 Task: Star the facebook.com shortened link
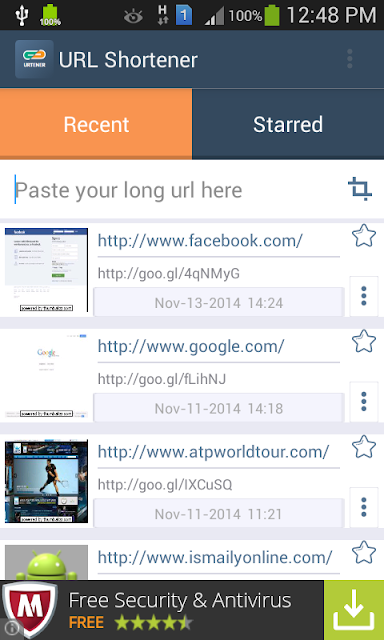pos(364,236)
